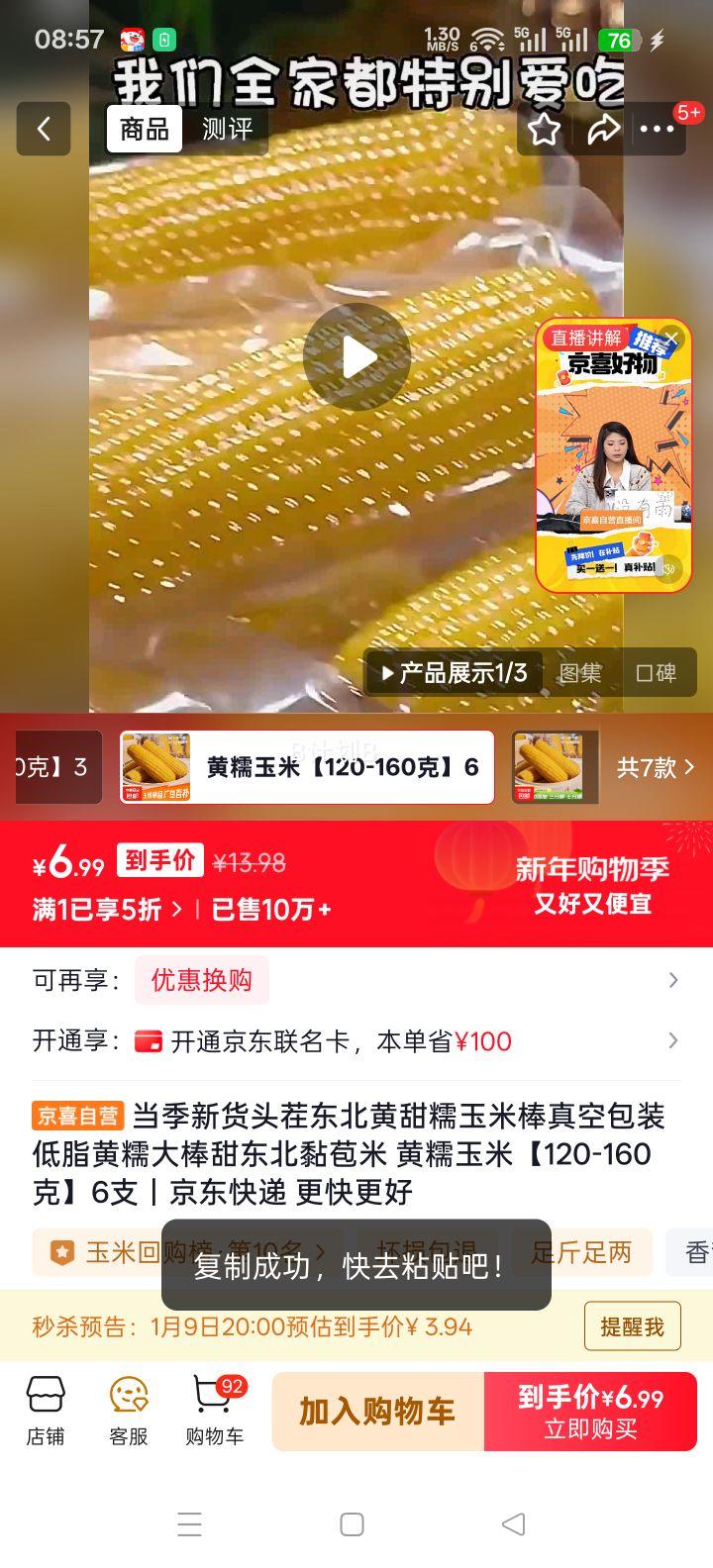Tap 加入购物车 to add to cart
This screenshot has height=1568, width=713.
376,1412
